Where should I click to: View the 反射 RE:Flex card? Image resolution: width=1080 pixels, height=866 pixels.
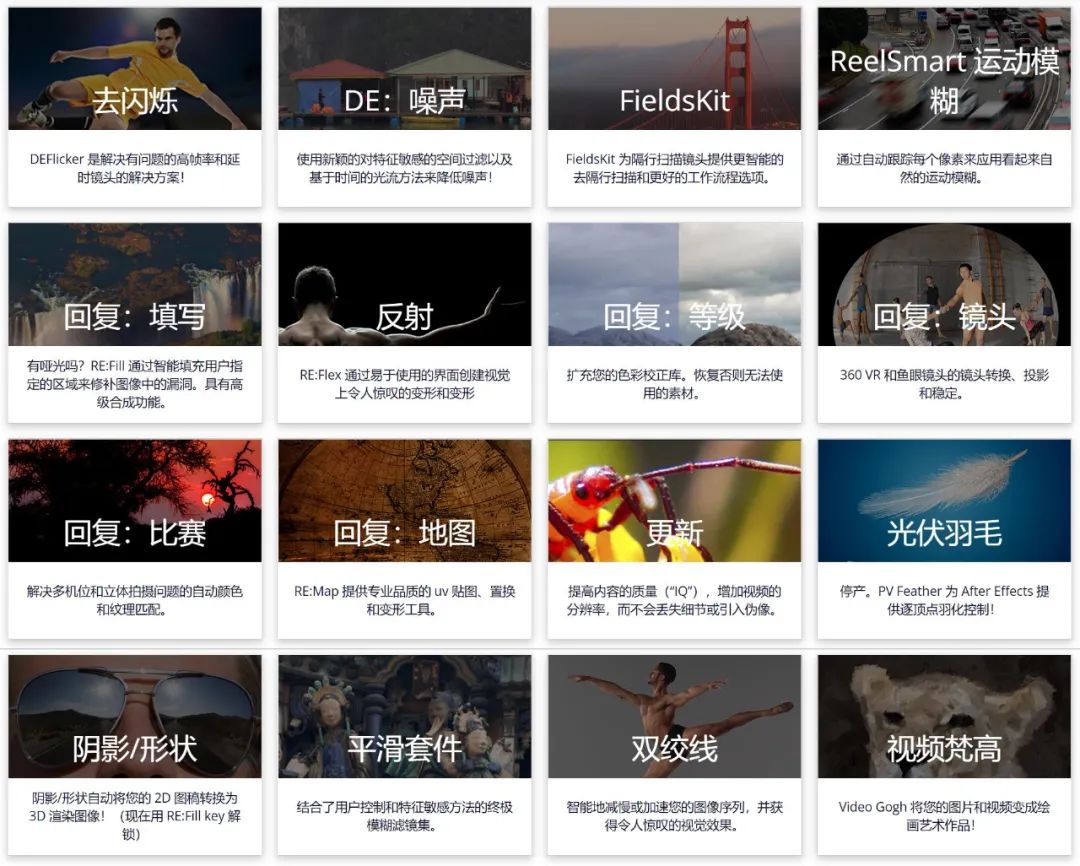pyautogui.click(x=404, y=316)
